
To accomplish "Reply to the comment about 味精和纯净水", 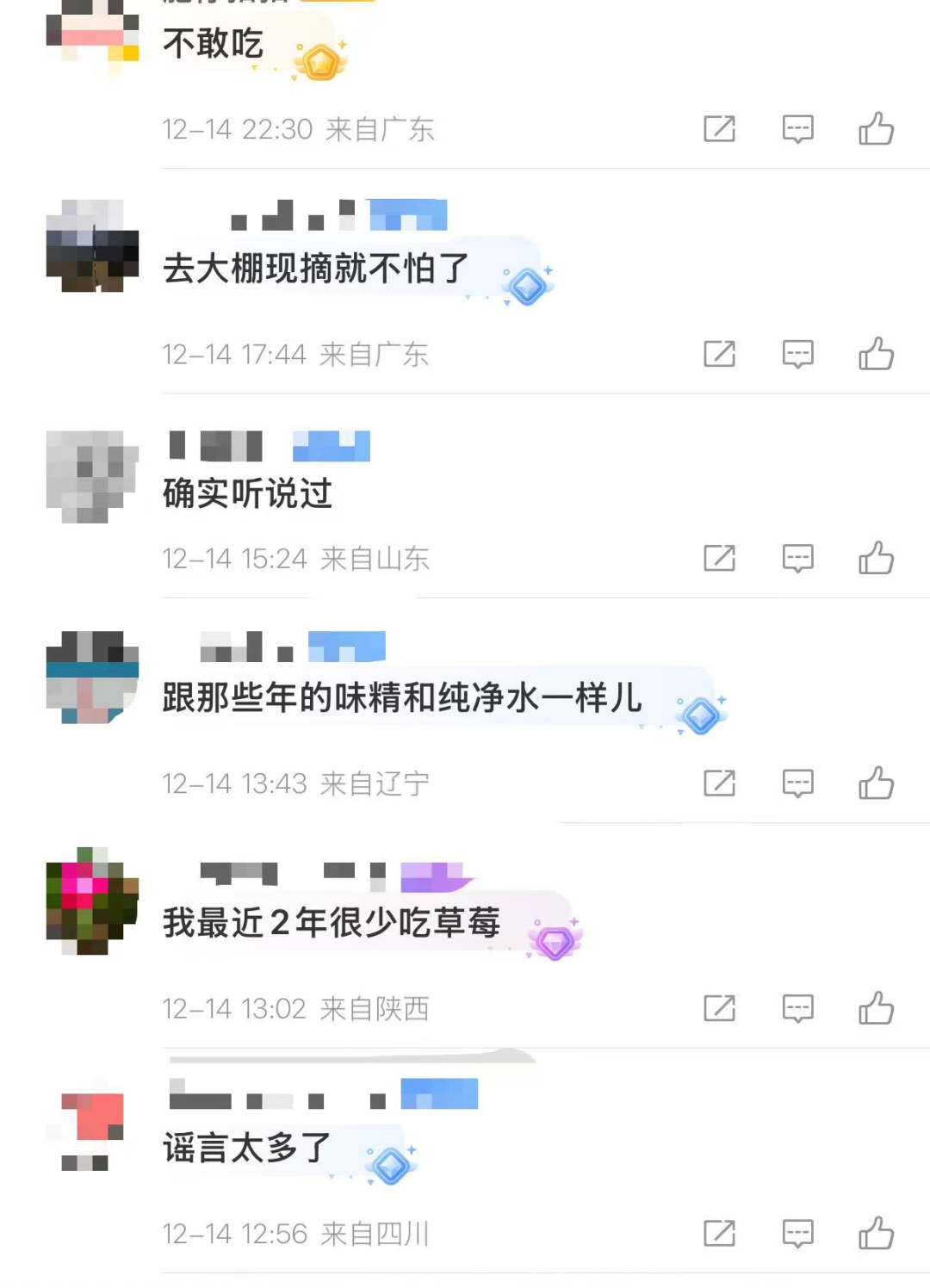I will 797,783.
